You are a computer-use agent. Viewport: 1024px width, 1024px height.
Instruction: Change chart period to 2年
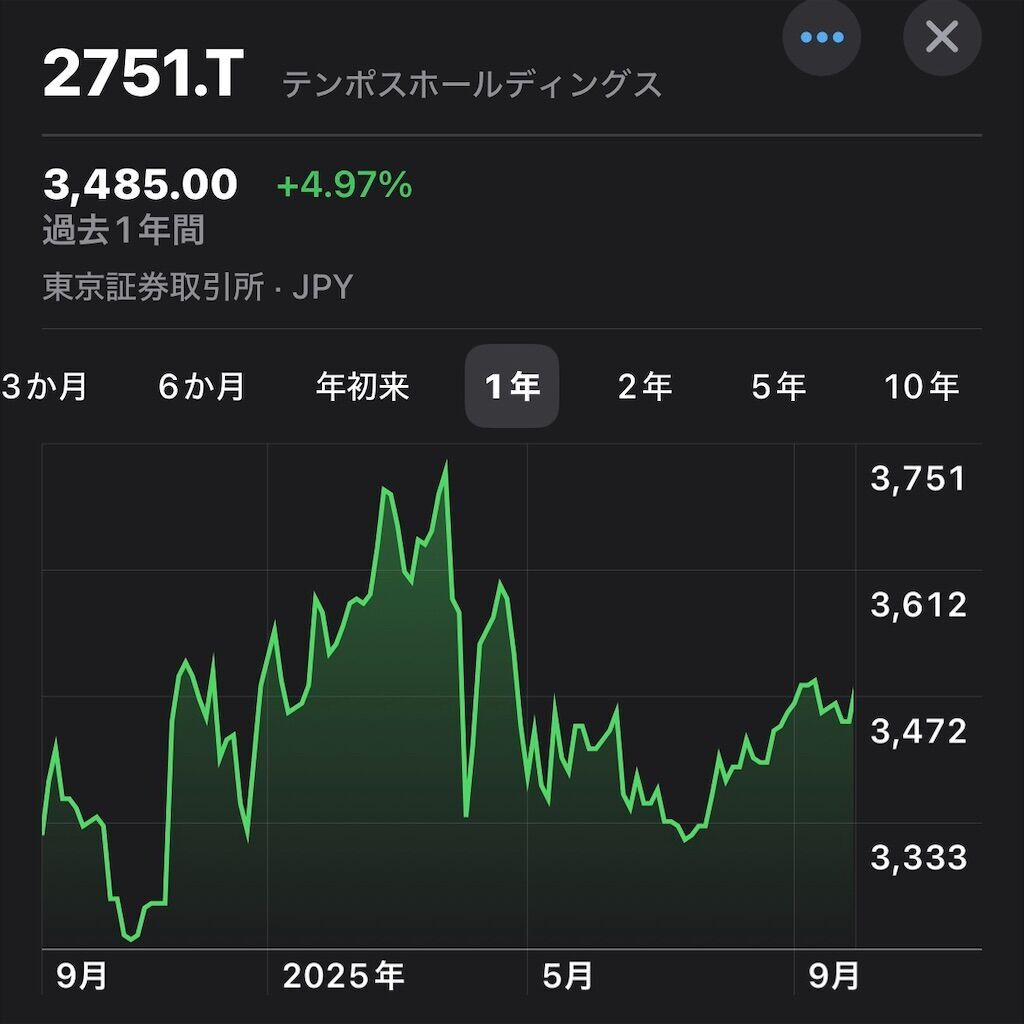[x=645, y=387]
